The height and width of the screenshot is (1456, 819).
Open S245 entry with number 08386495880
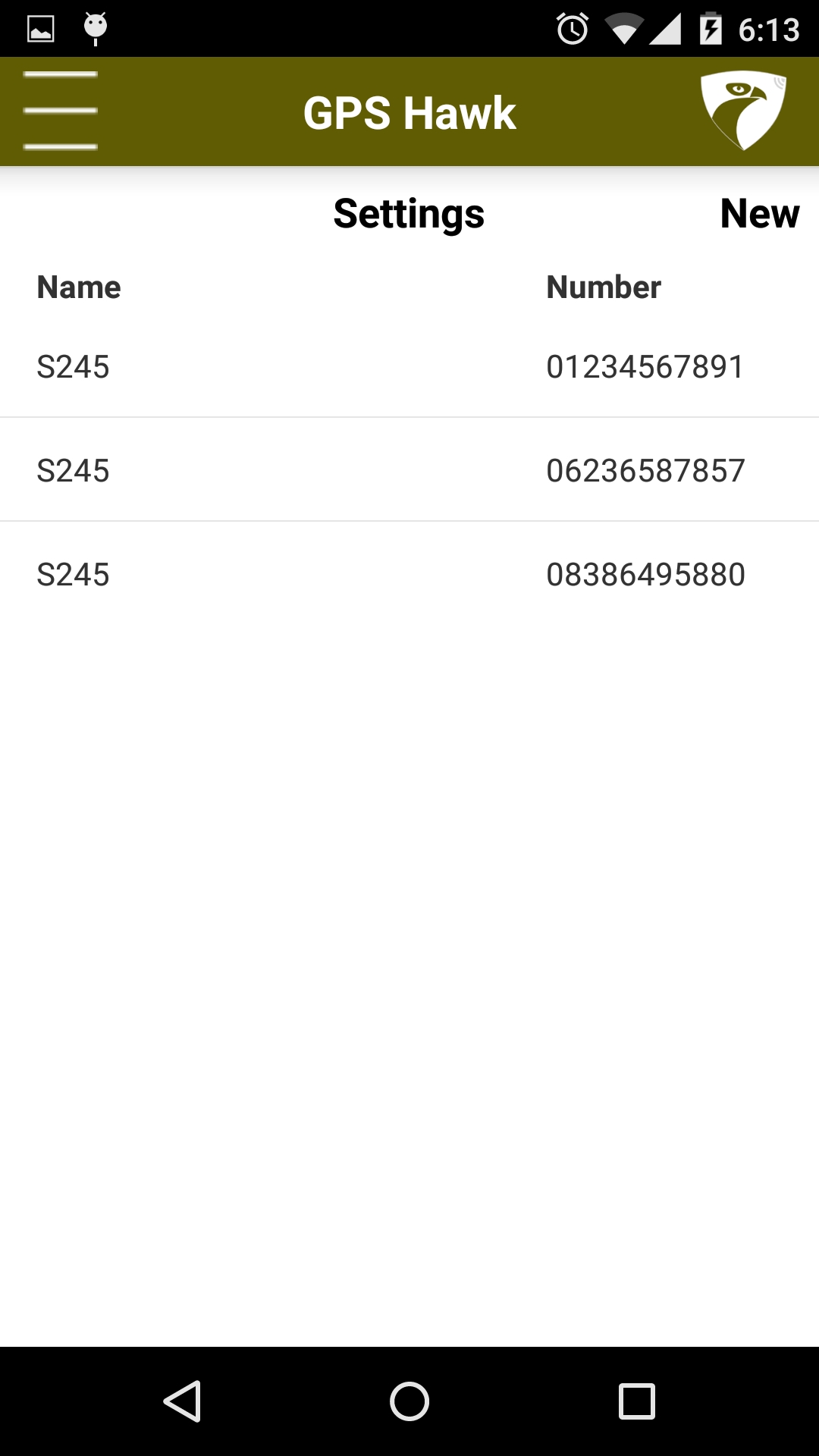409,574
